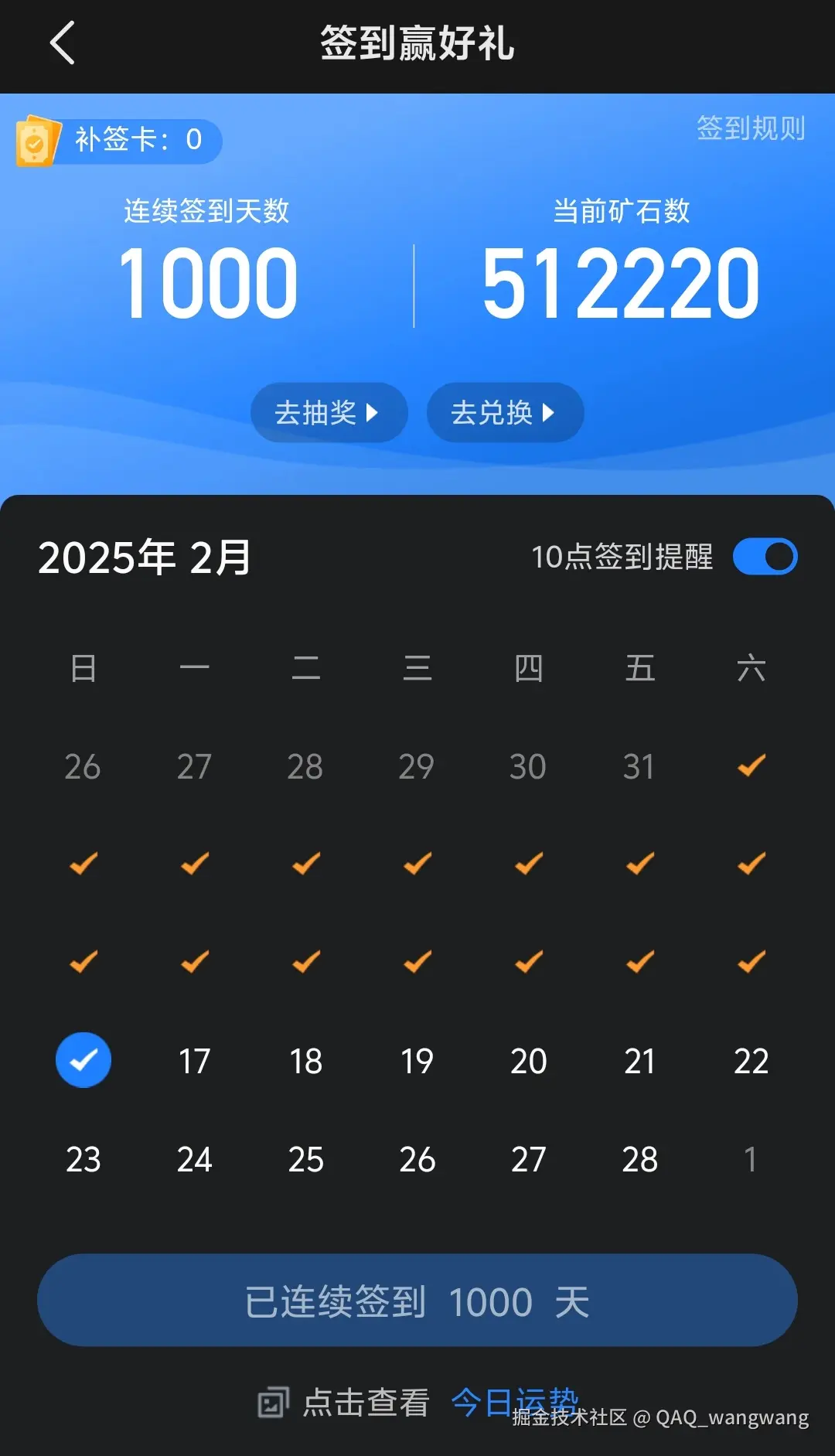Click the checkmark on February 1st Saturday

[750, 766]
